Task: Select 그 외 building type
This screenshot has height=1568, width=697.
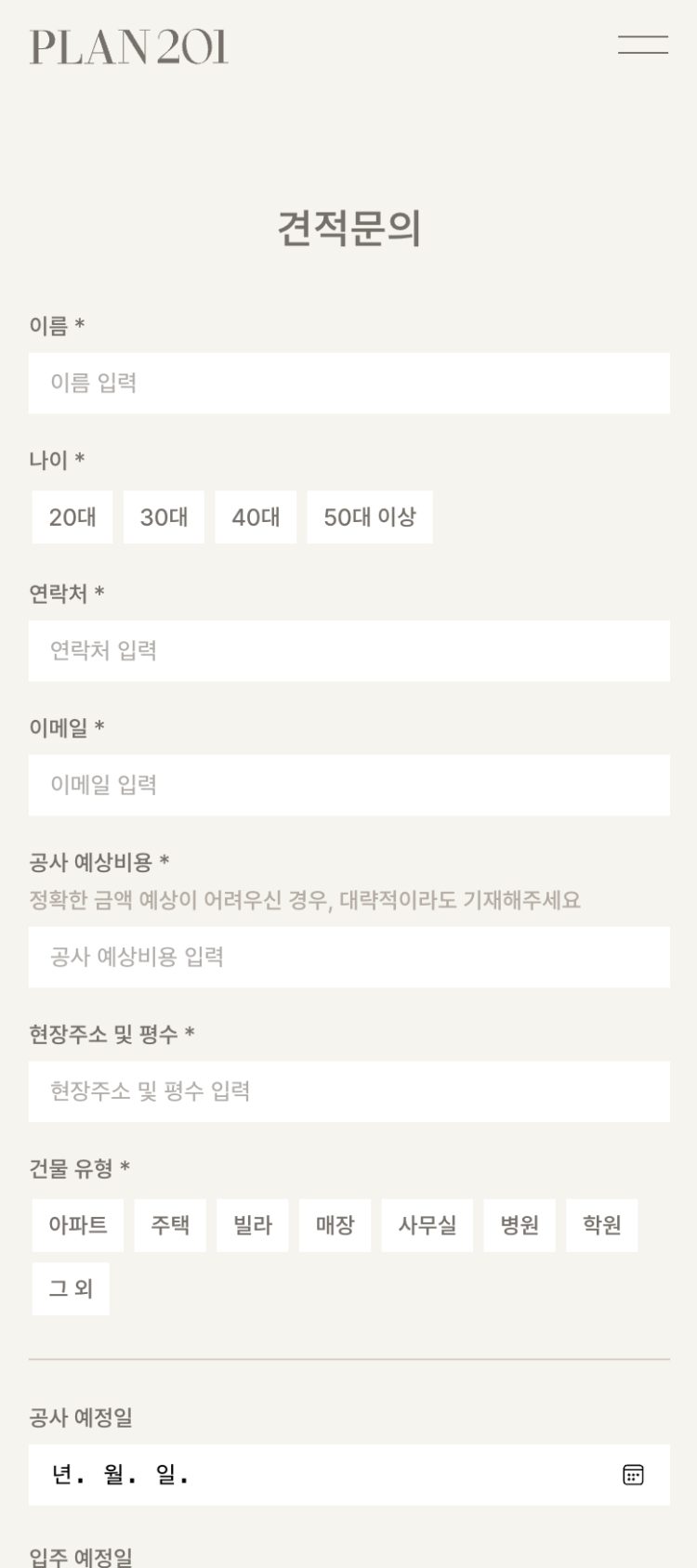Action: click(x=71, y=1288)
